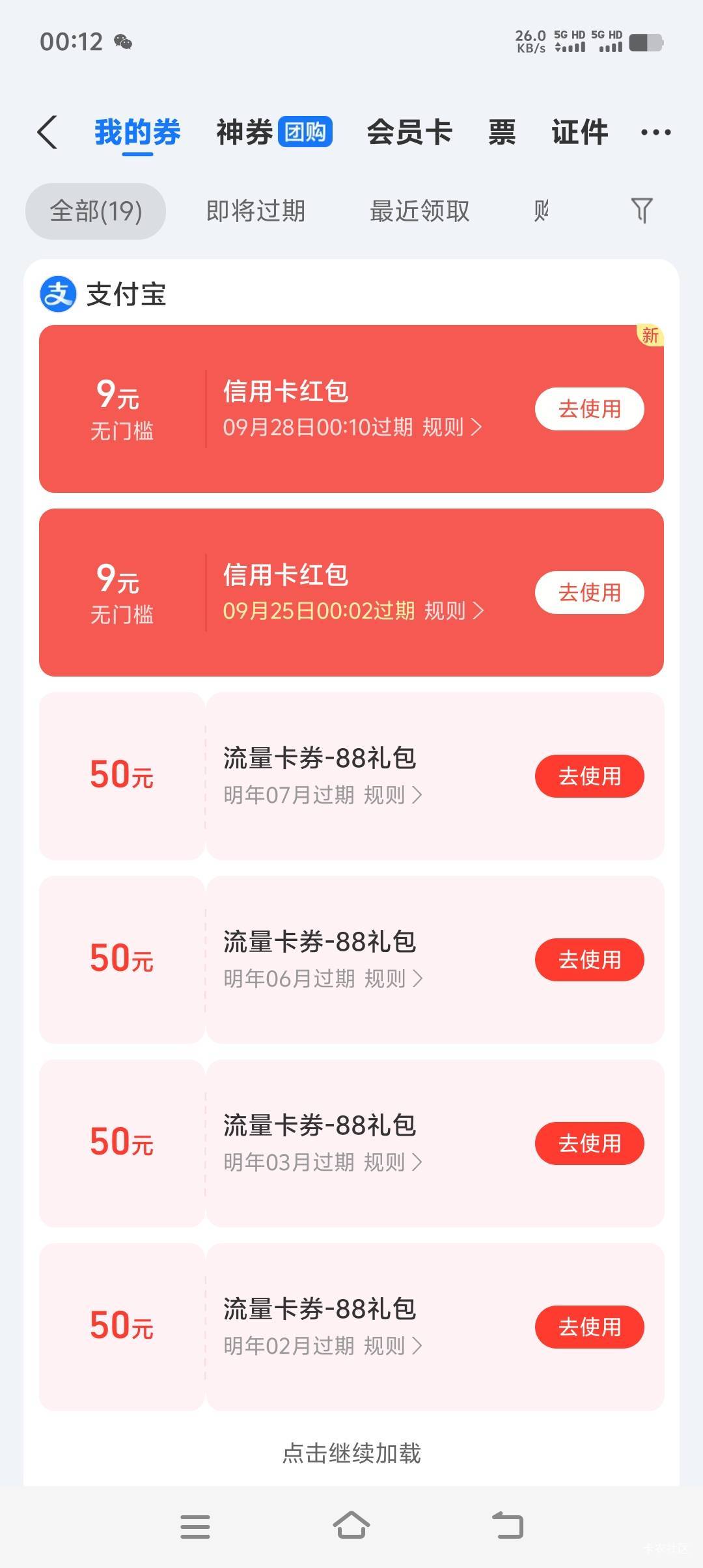The image size is (703, 1568).
Task: Use the 50元 coupon expiring 明年02月
Action: point(590,1327)
